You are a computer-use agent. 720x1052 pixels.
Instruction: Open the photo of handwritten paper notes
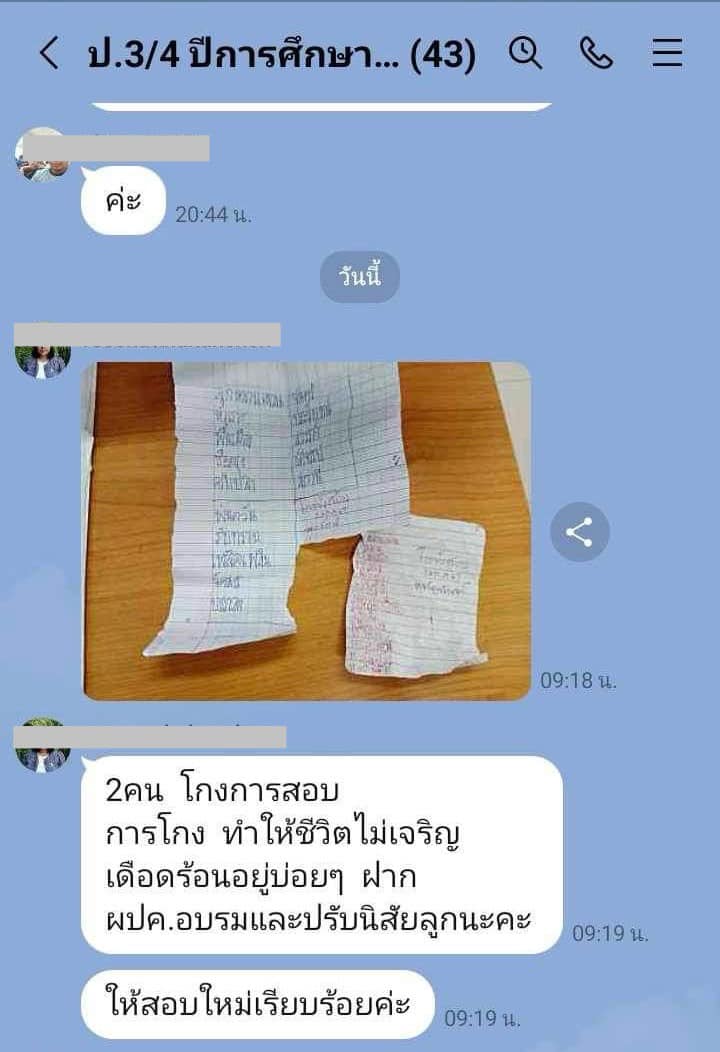click(x=306, y=530)
